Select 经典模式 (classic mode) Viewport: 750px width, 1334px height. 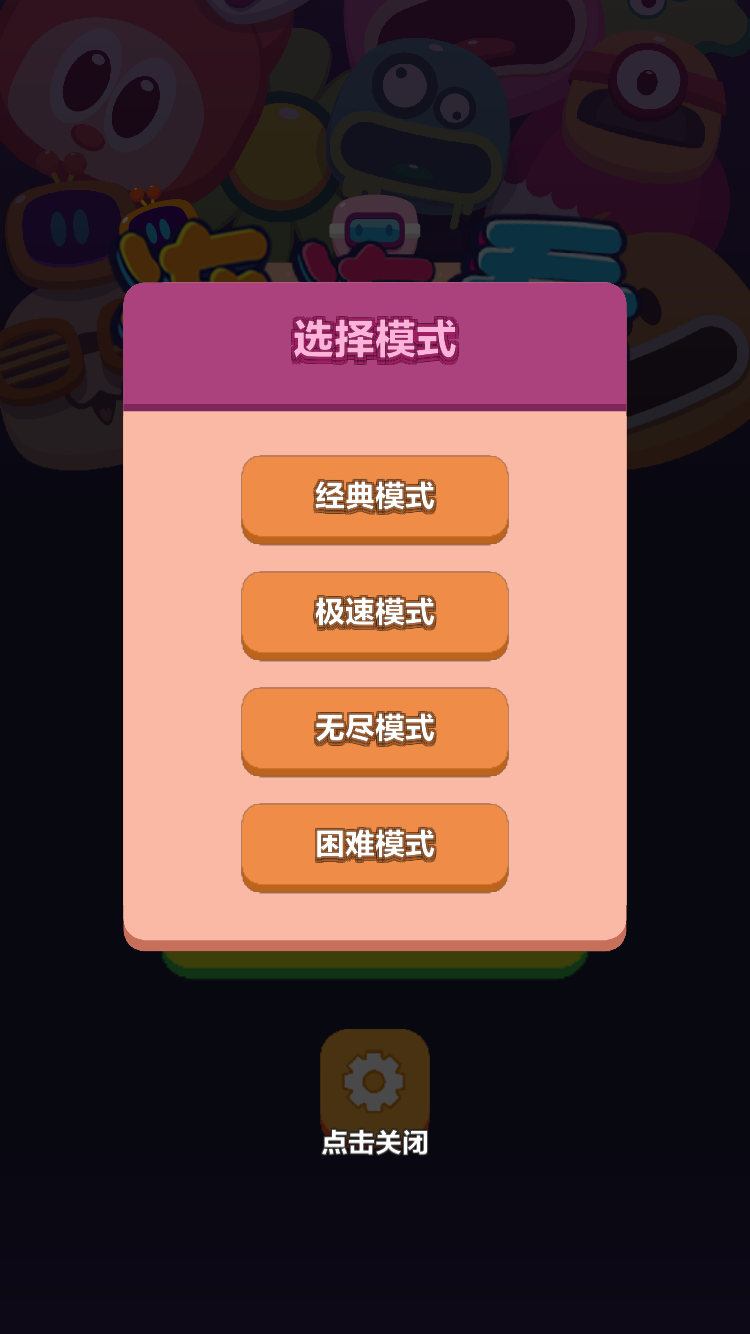[375, 497]
